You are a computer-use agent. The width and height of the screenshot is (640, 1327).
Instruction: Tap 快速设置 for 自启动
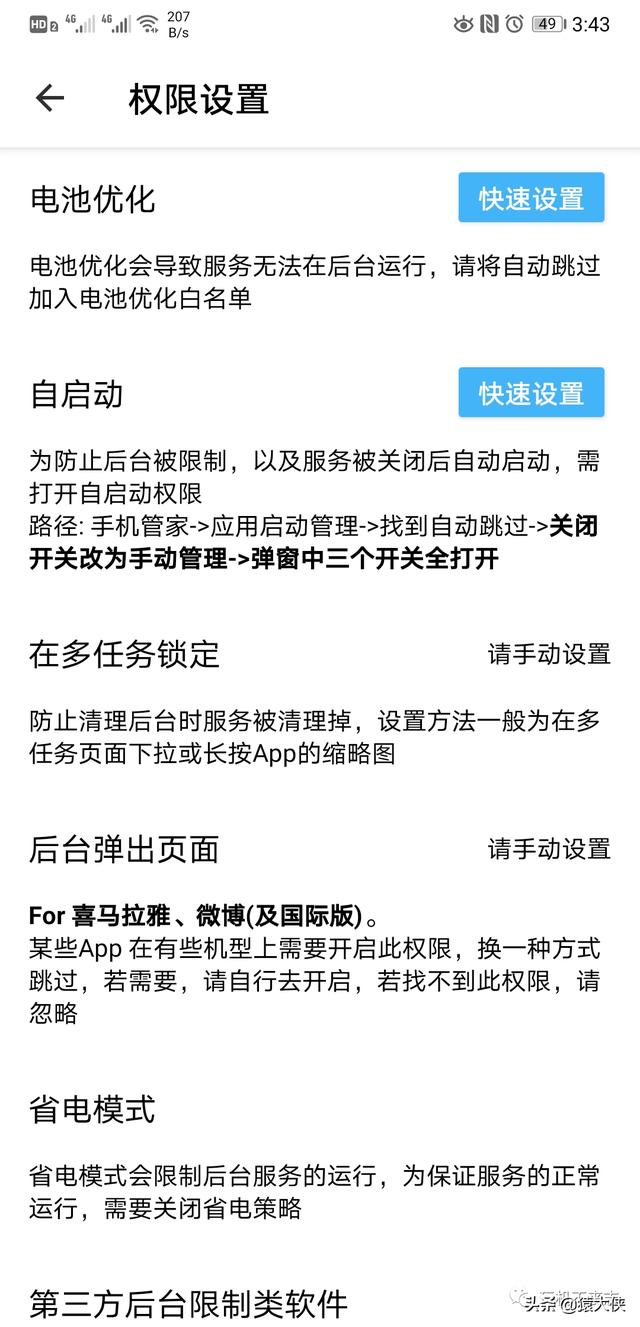click(531, 393)
